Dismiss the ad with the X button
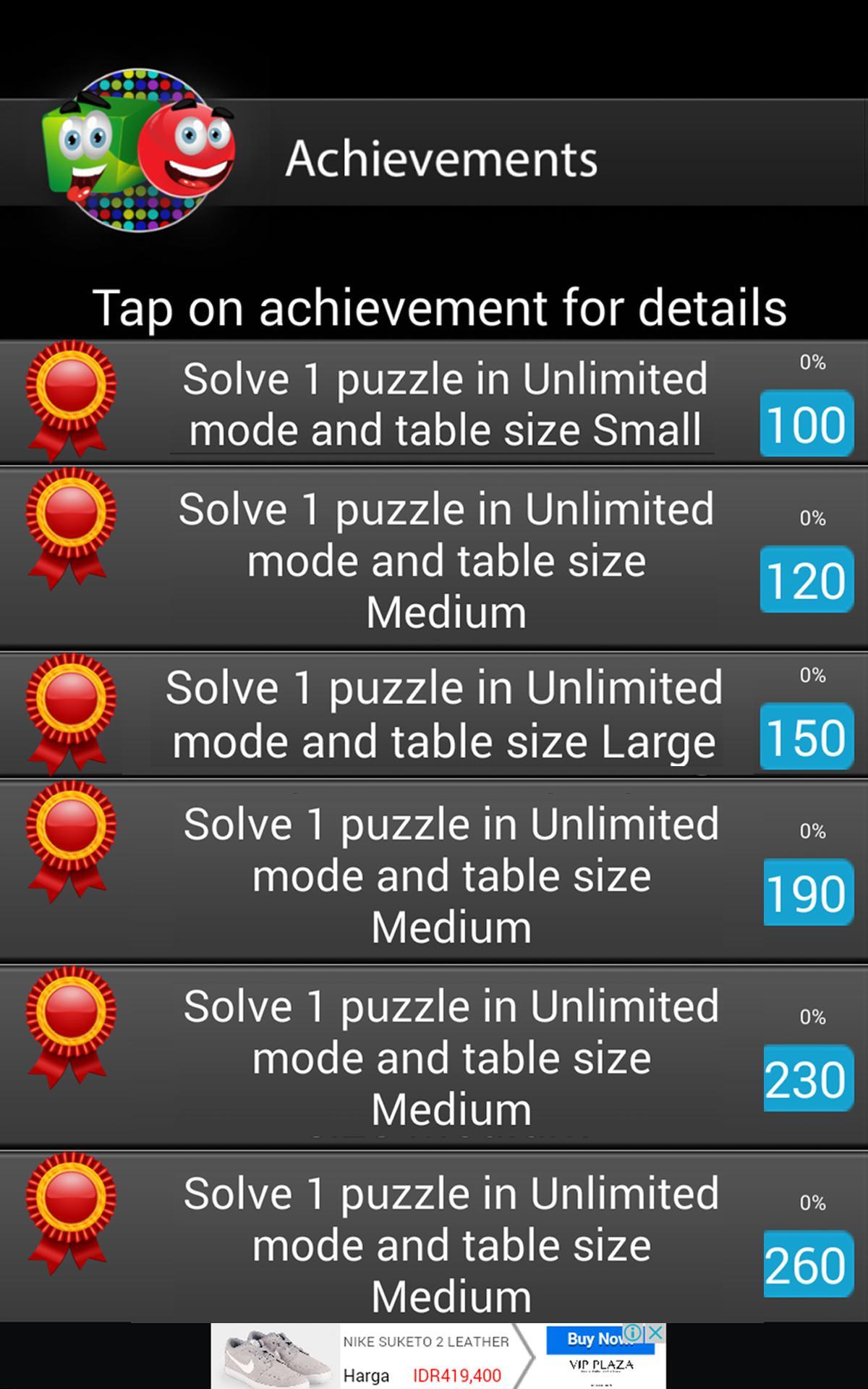 (655, 1334)
